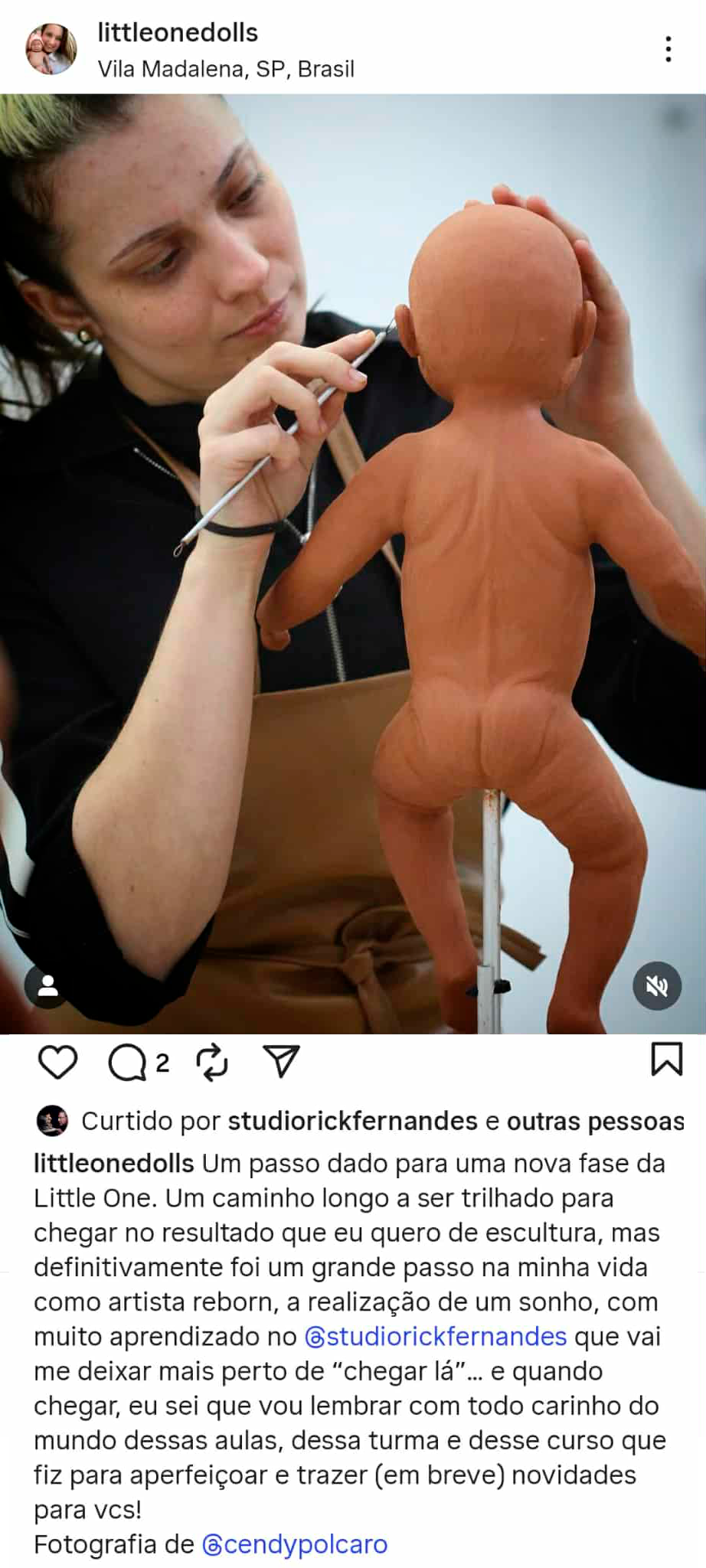This screenshot has width=706, height=1568.
Task: Open the @studiorickfernandes mention in the caption
Action: coord(436,1337)
